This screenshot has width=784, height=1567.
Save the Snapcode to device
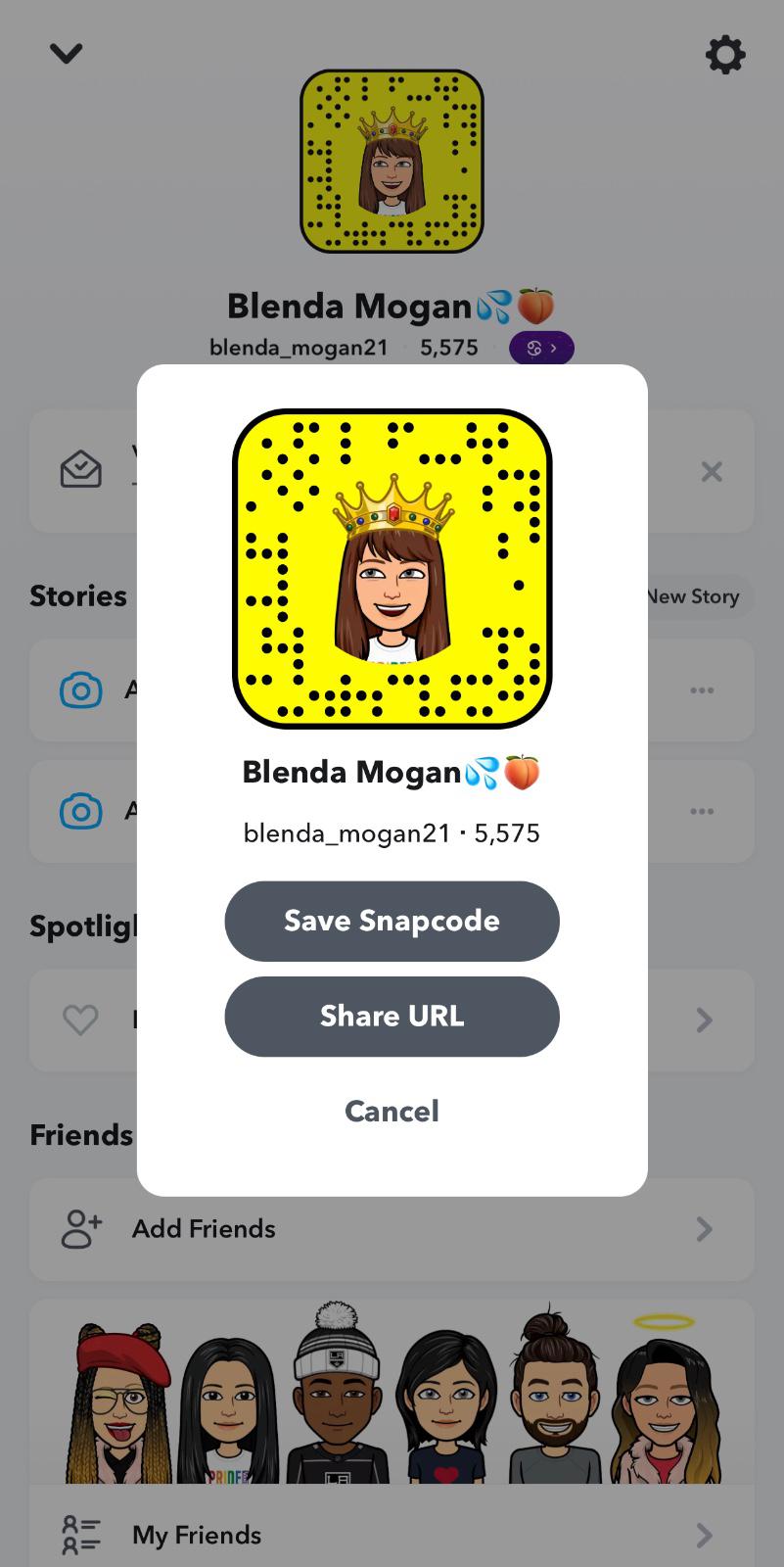click(x=392, y=921)
